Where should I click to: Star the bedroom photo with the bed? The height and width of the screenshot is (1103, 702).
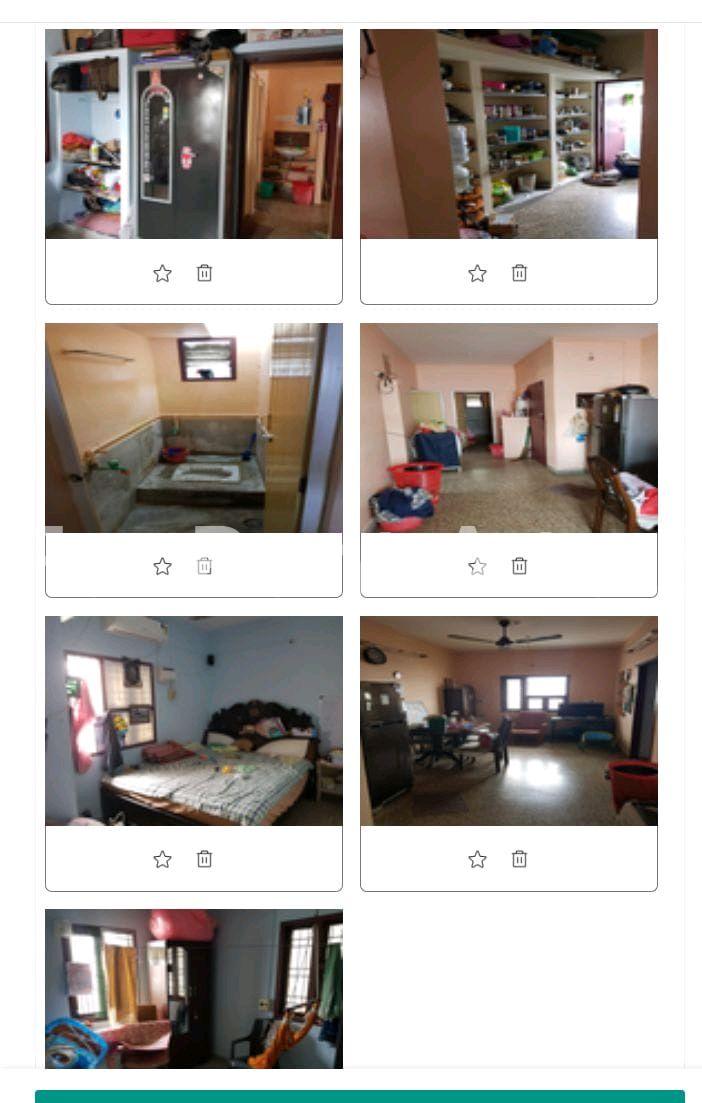click(162, 859)
